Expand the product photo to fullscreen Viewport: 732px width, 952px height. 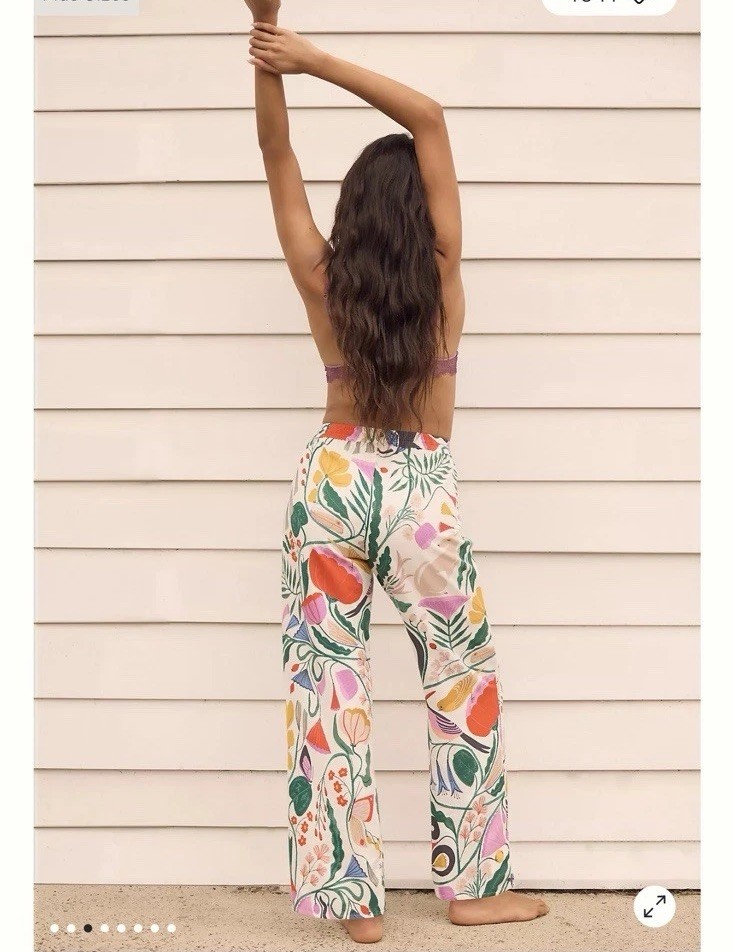654,906
